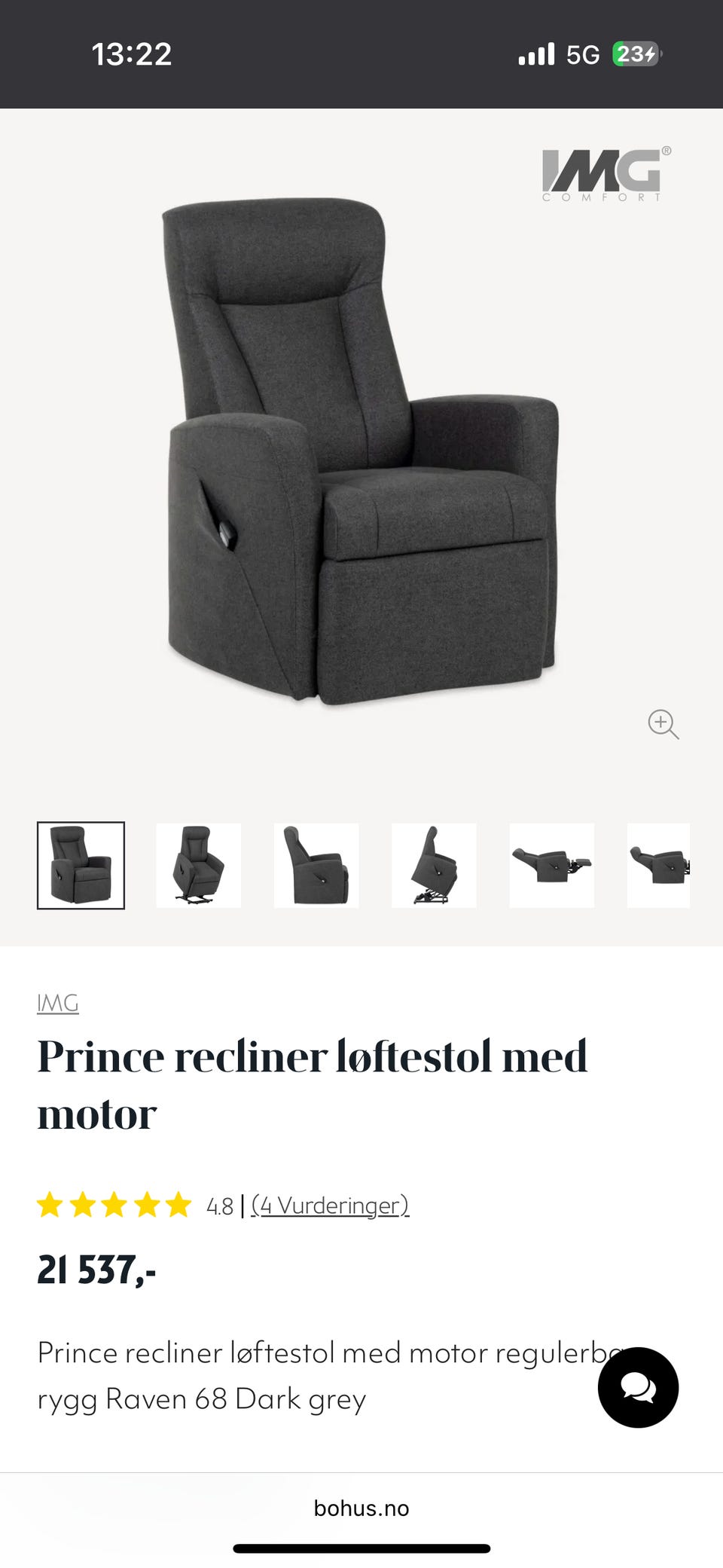Display the fifth thumbnail, fully reclined chair
723x1568 pixels.
click(551, 865)
